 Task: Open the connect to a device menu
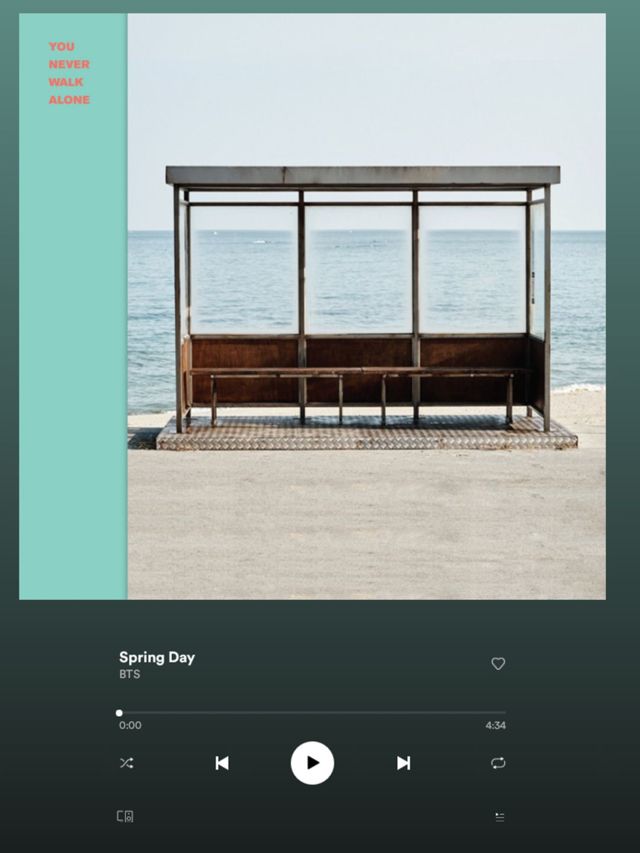point(125,816)
